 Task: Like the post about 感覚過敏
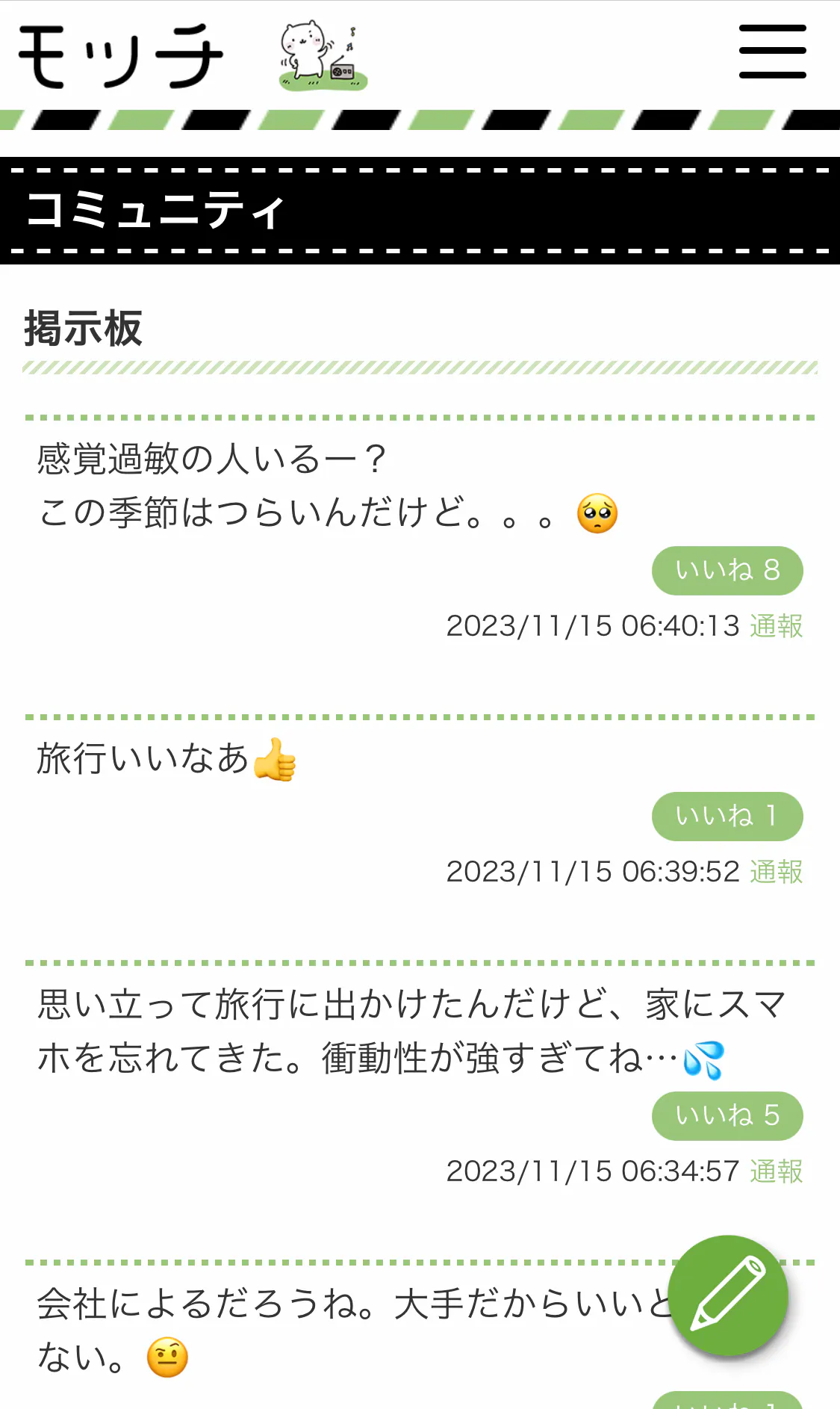(x=727, y=571)
